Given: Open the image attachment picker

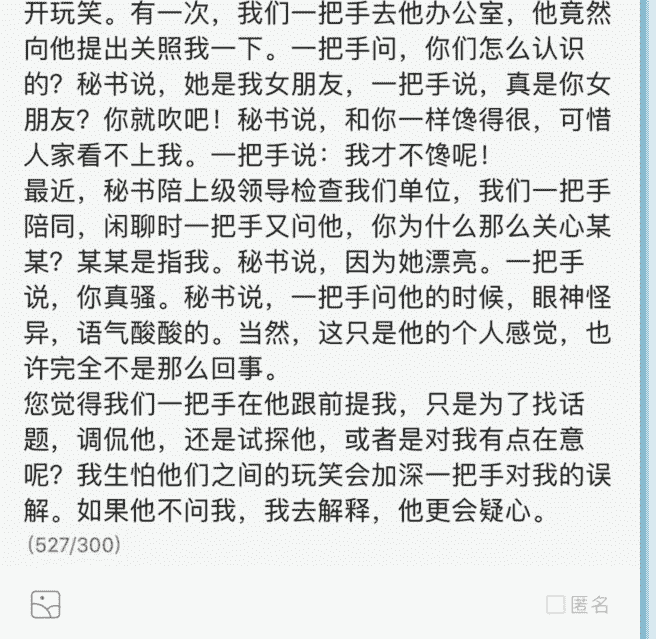Looking at the screenshot, I should [x=46, y=604].
